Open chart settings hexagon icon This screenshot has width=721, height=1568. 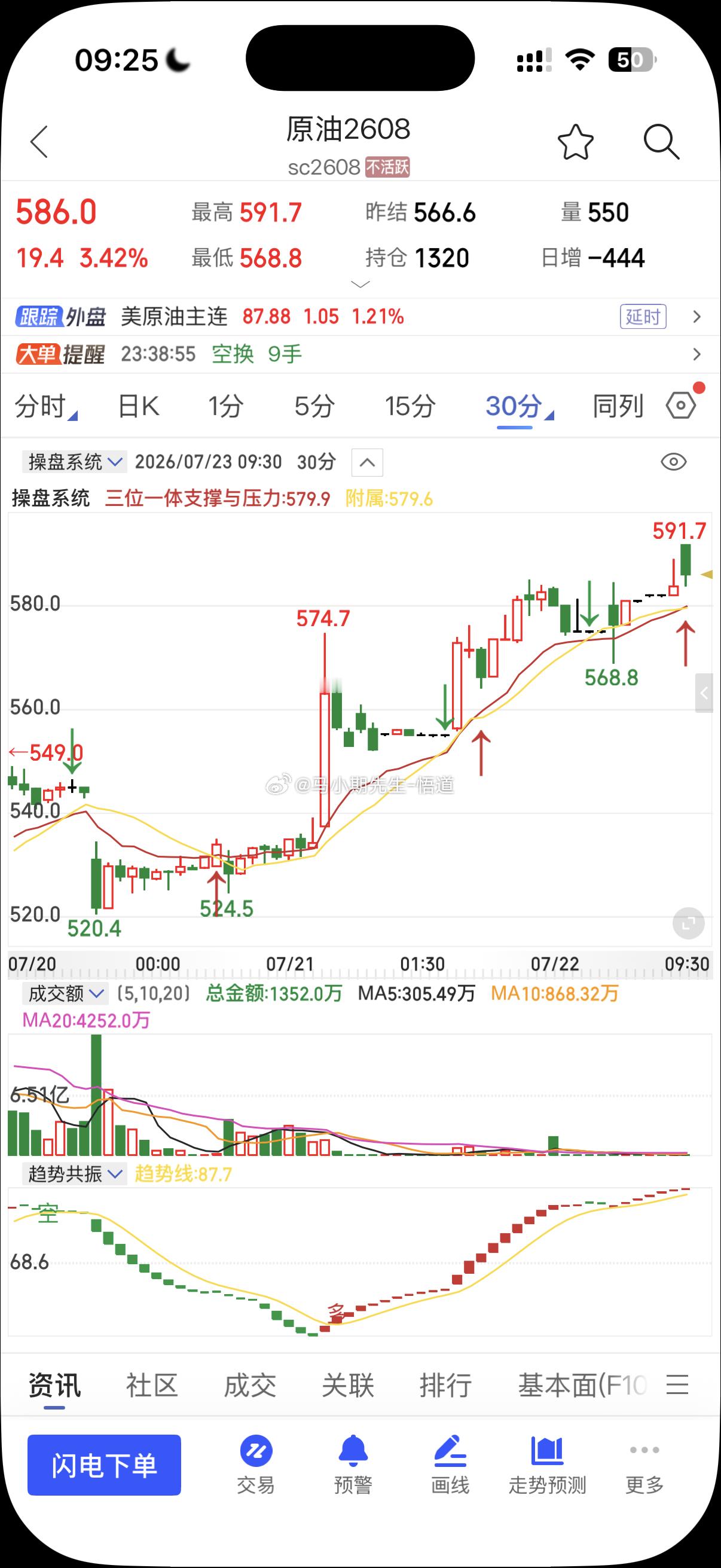coord(681,405)
